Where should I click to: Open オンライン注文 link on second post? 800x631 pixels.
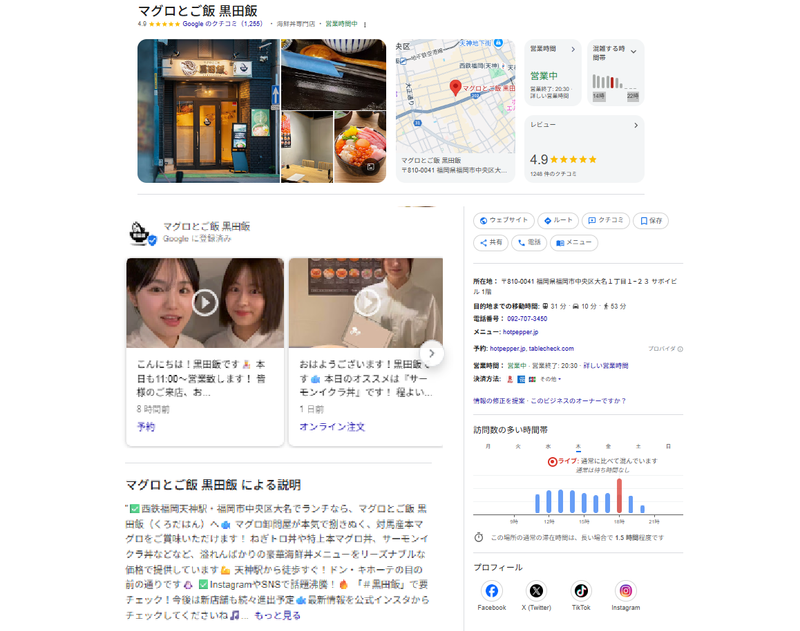[332, 426]
